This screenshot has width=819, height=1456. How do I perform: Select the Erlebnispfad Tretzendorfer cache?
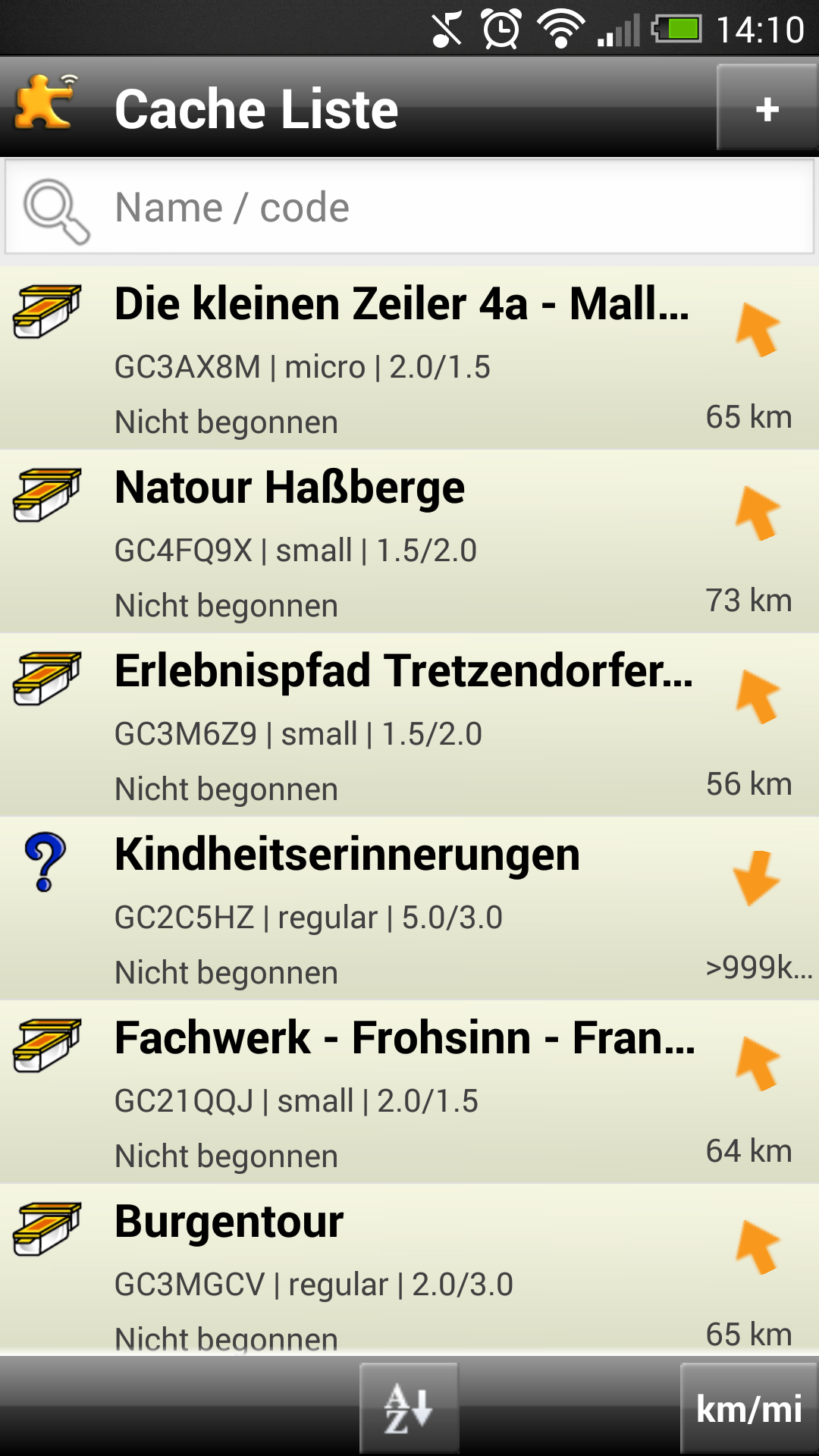409,725
